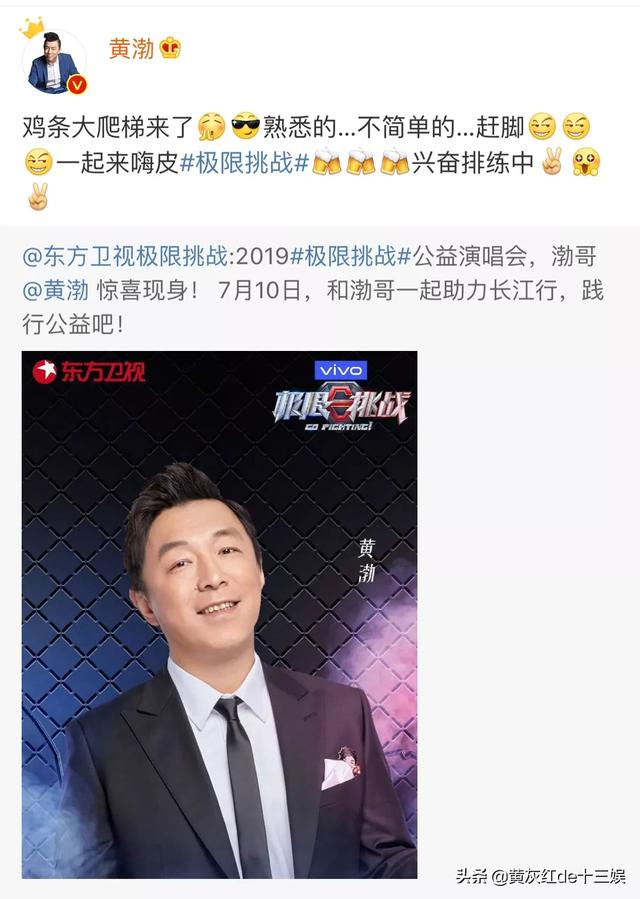Open #极限挑战# hashtag before 公益演唱会
This screenshot has width=640, height=899.
point(350,257)
